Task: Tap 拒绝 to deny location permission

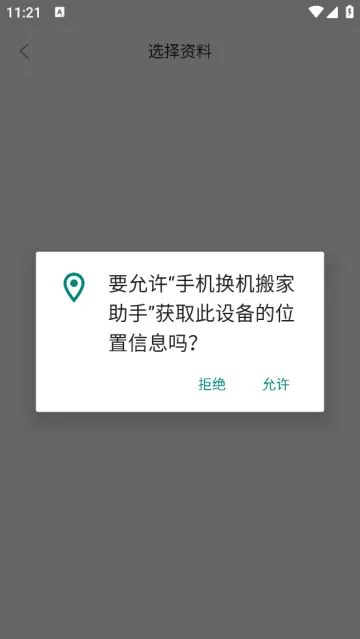Action: click(212, 384)
